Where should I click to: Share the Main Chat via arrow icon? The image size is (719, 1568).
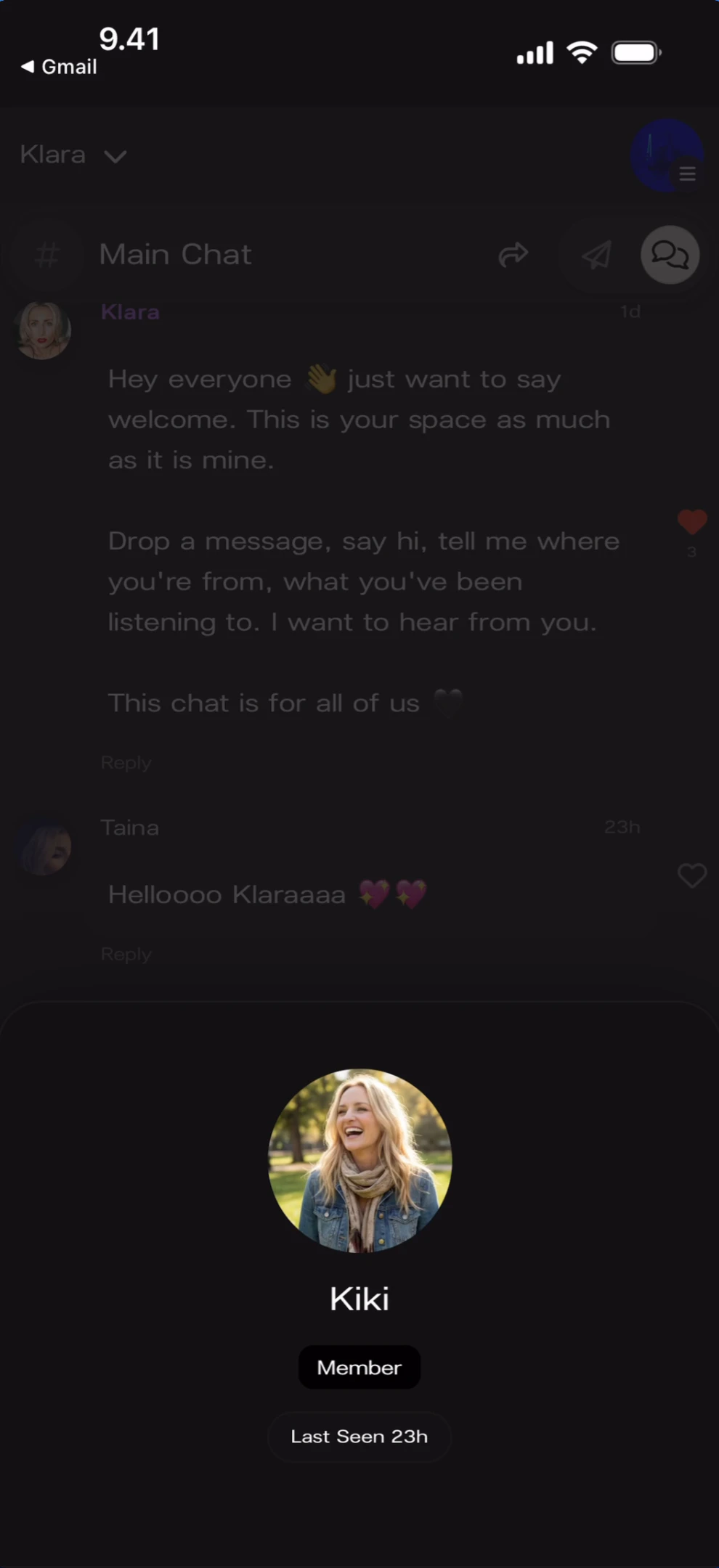pyautogui.click(x=513, y=255)
